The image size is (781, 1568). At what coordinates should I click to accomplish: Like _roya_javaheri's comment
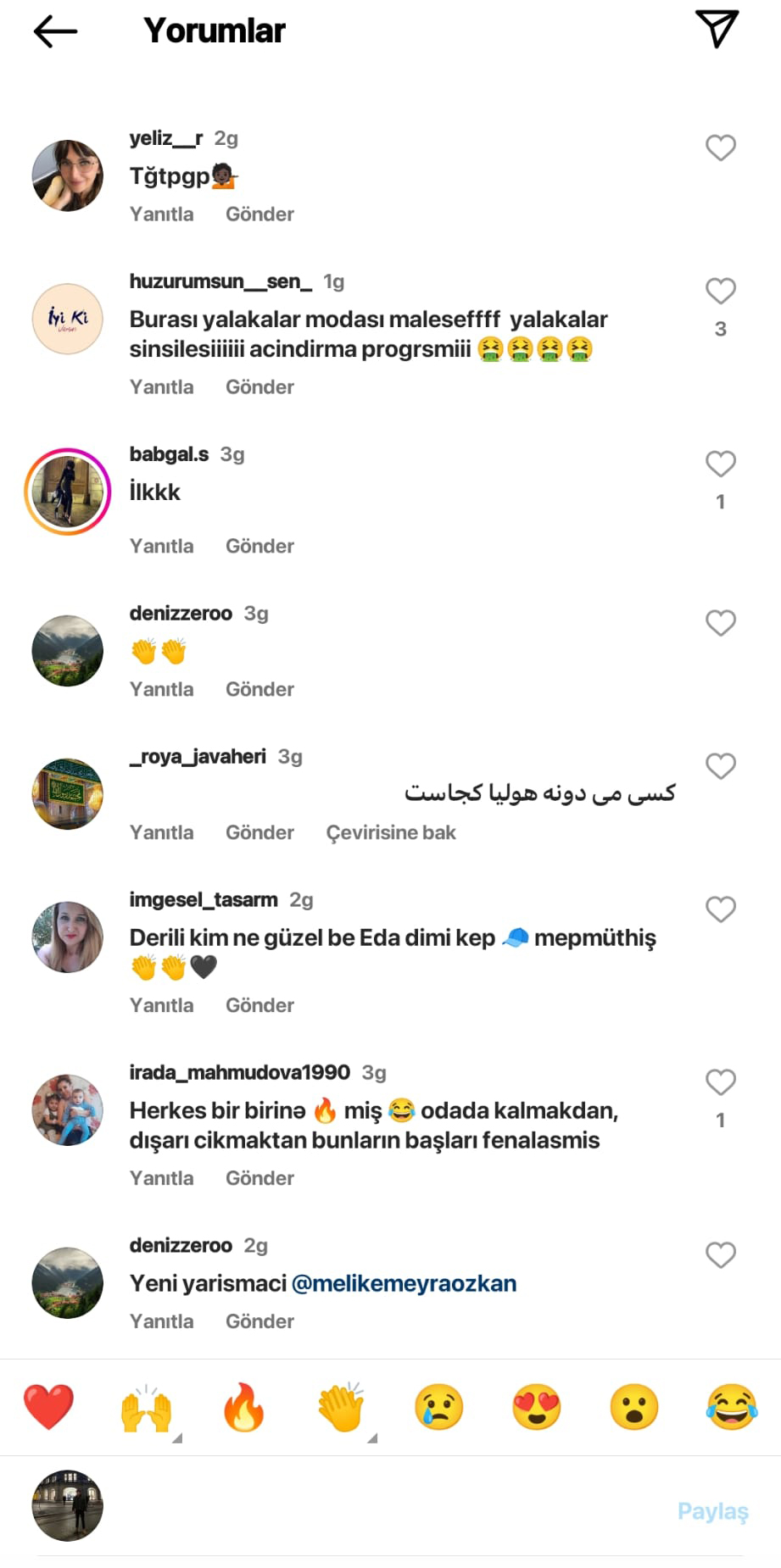(x=720, y=766)
